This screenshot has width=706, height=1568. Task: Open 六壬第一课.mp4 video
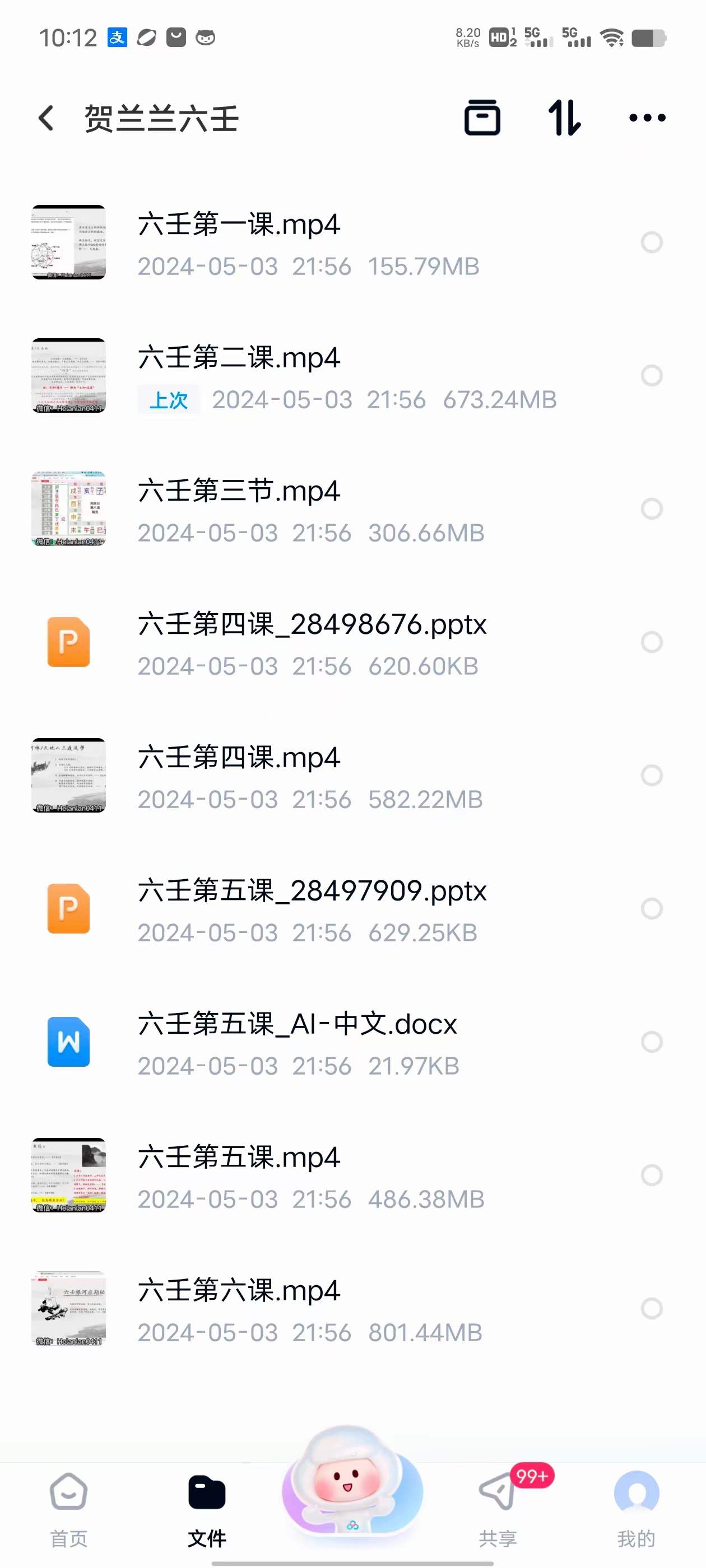point(352,243)
